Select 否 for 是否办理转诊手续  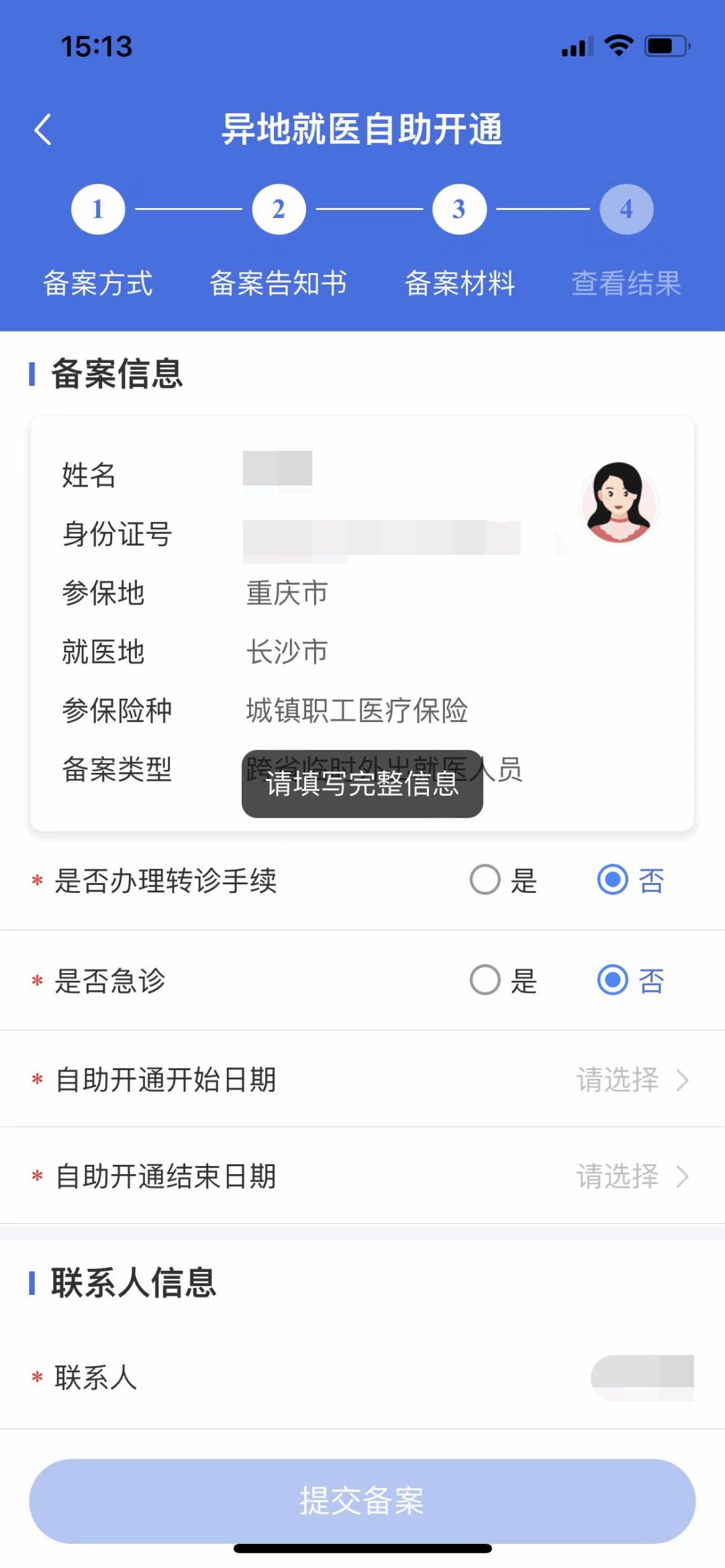[613, 880]
